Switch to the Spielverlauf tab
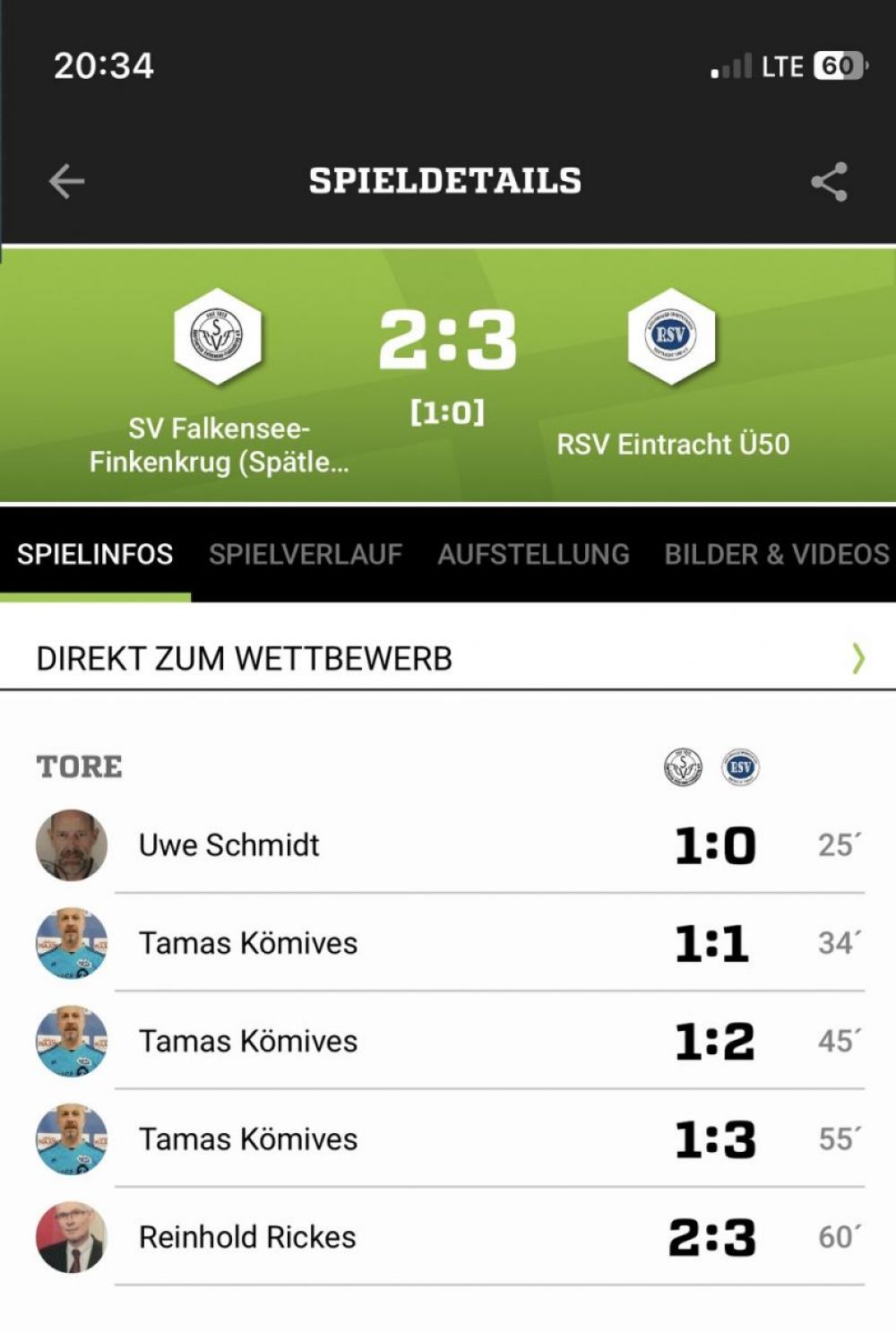 305,554
